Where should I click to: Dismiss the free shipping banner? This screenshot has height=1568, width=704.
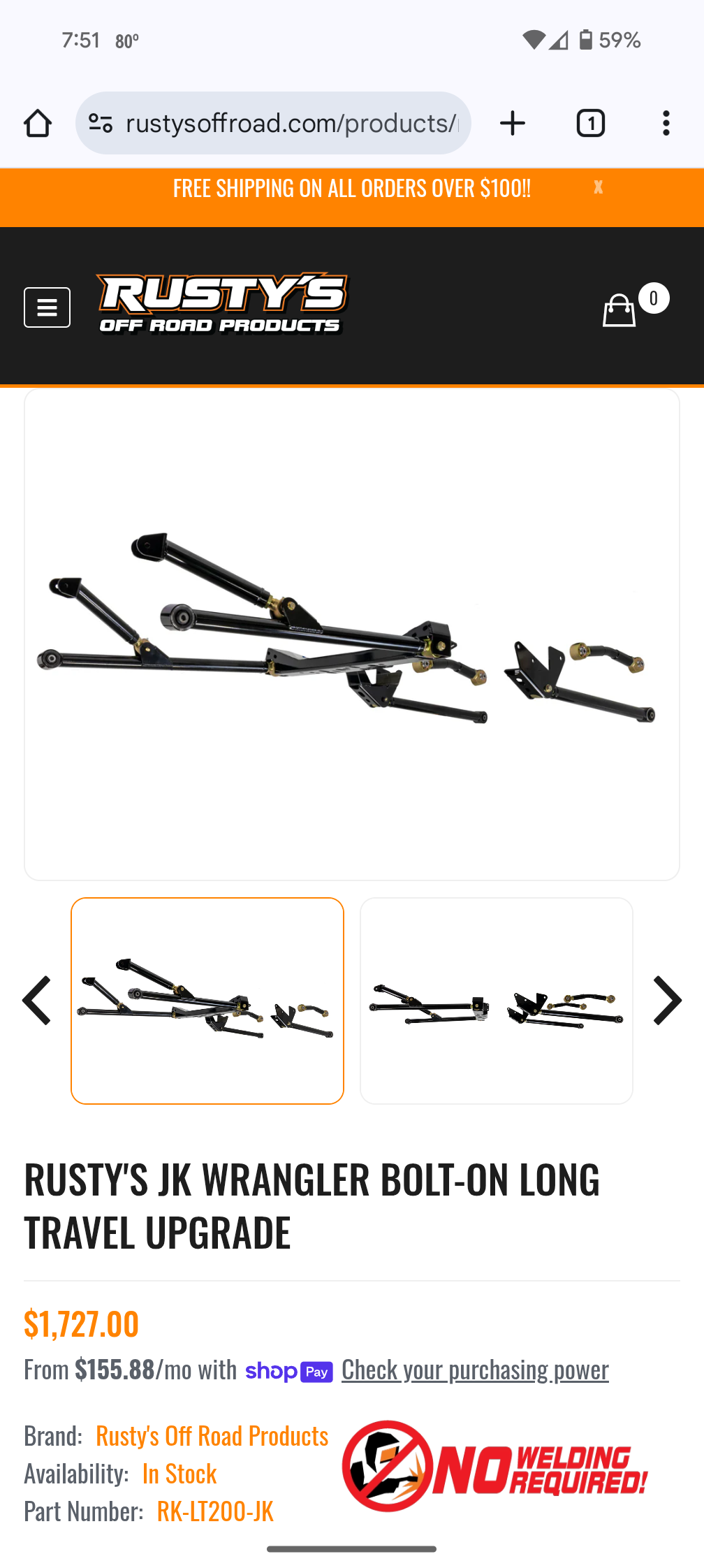tap(598, 187)
